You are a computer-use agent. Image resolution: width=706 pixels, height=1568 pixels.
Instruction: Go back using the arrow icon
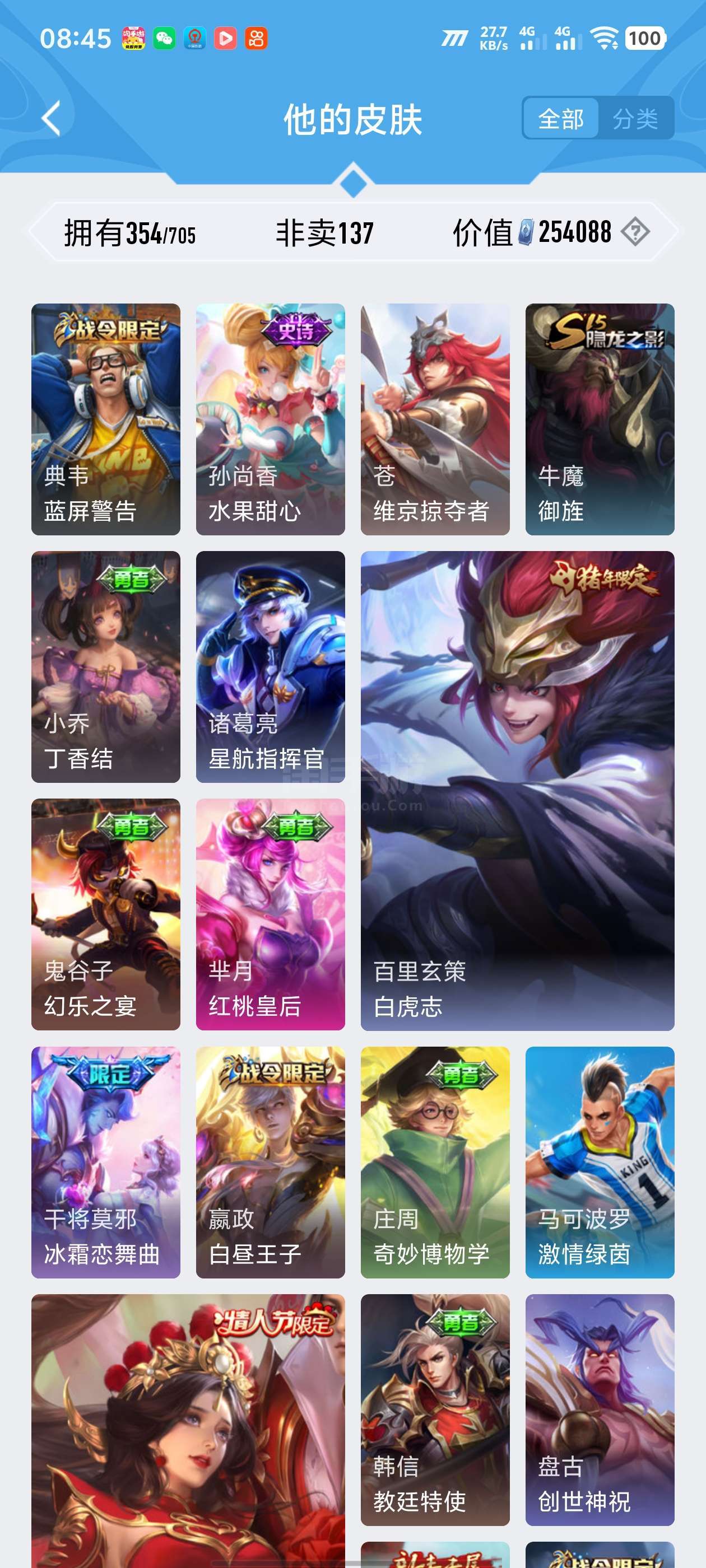[52, 119]
